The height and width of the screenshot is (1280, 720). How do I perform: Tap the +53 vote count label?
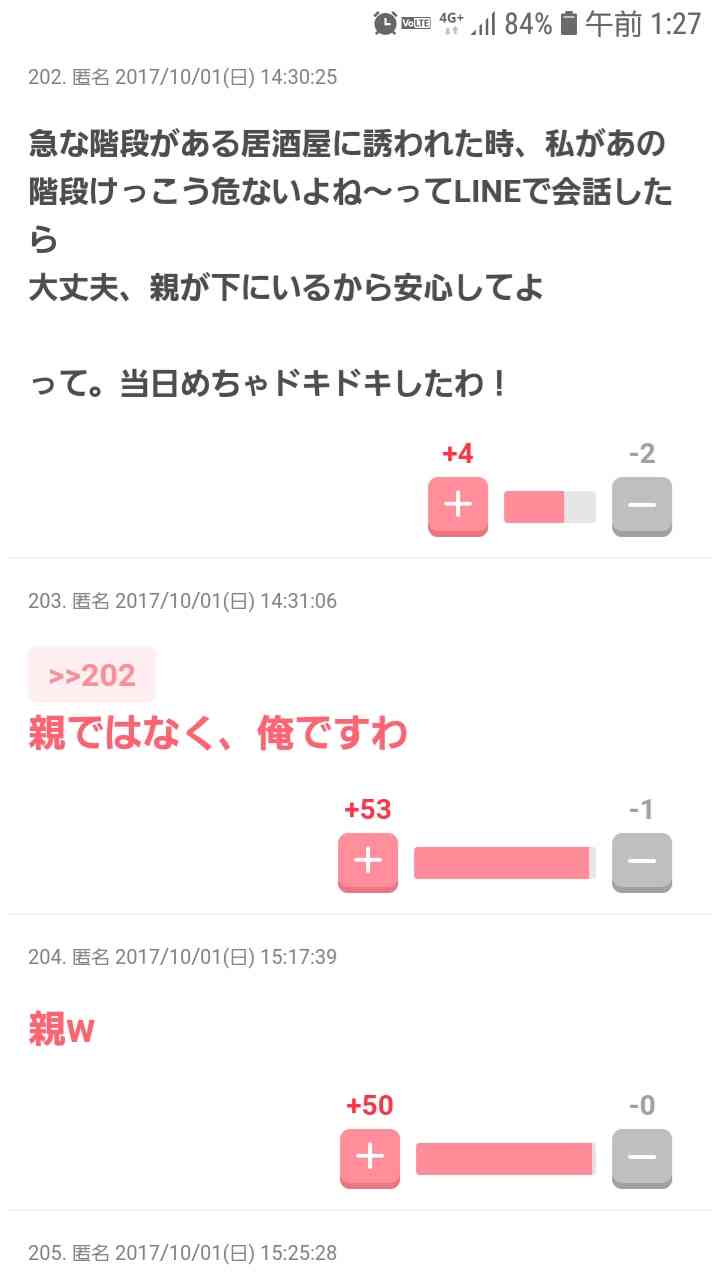[x=367, y=809]
